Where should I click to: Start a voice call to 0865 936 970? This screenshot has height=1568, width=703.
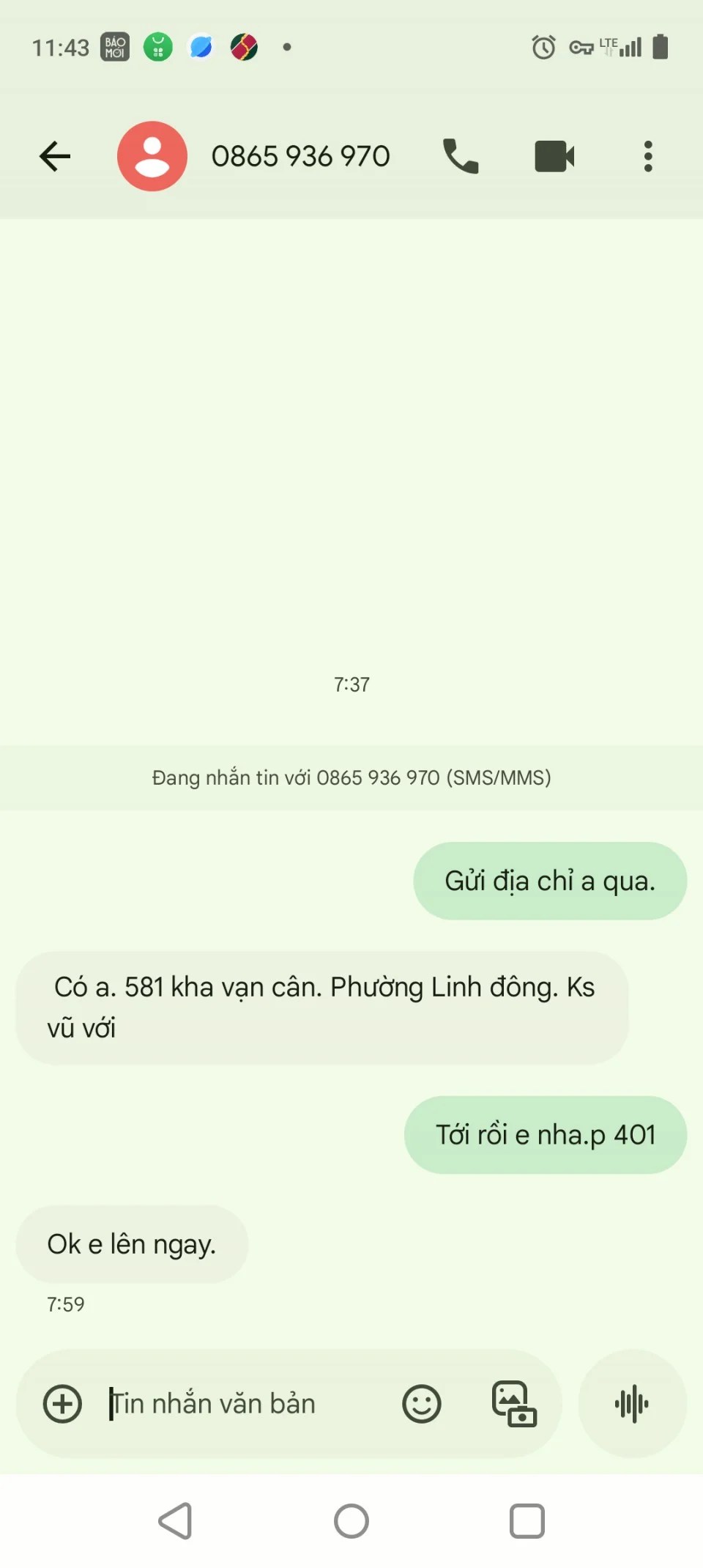click(x=461, y=156)
